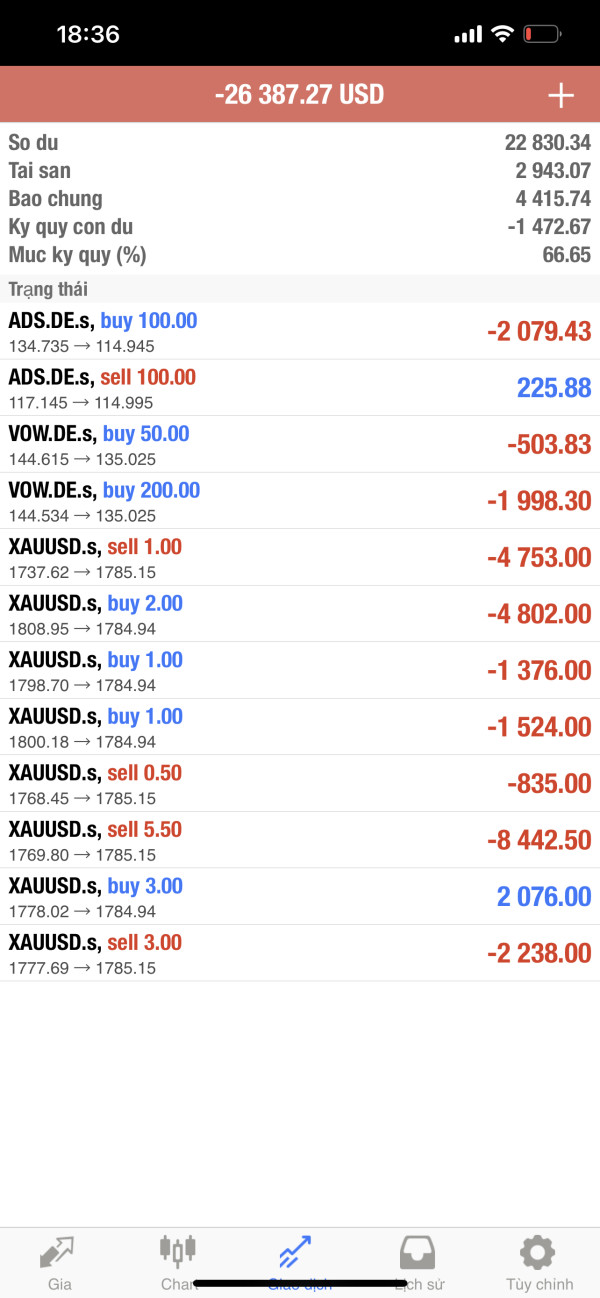This screenshot has height=1298, width=600.
Task: Expand XAUUSD.s sell 5.50 position
Action: tap(300, 840)
